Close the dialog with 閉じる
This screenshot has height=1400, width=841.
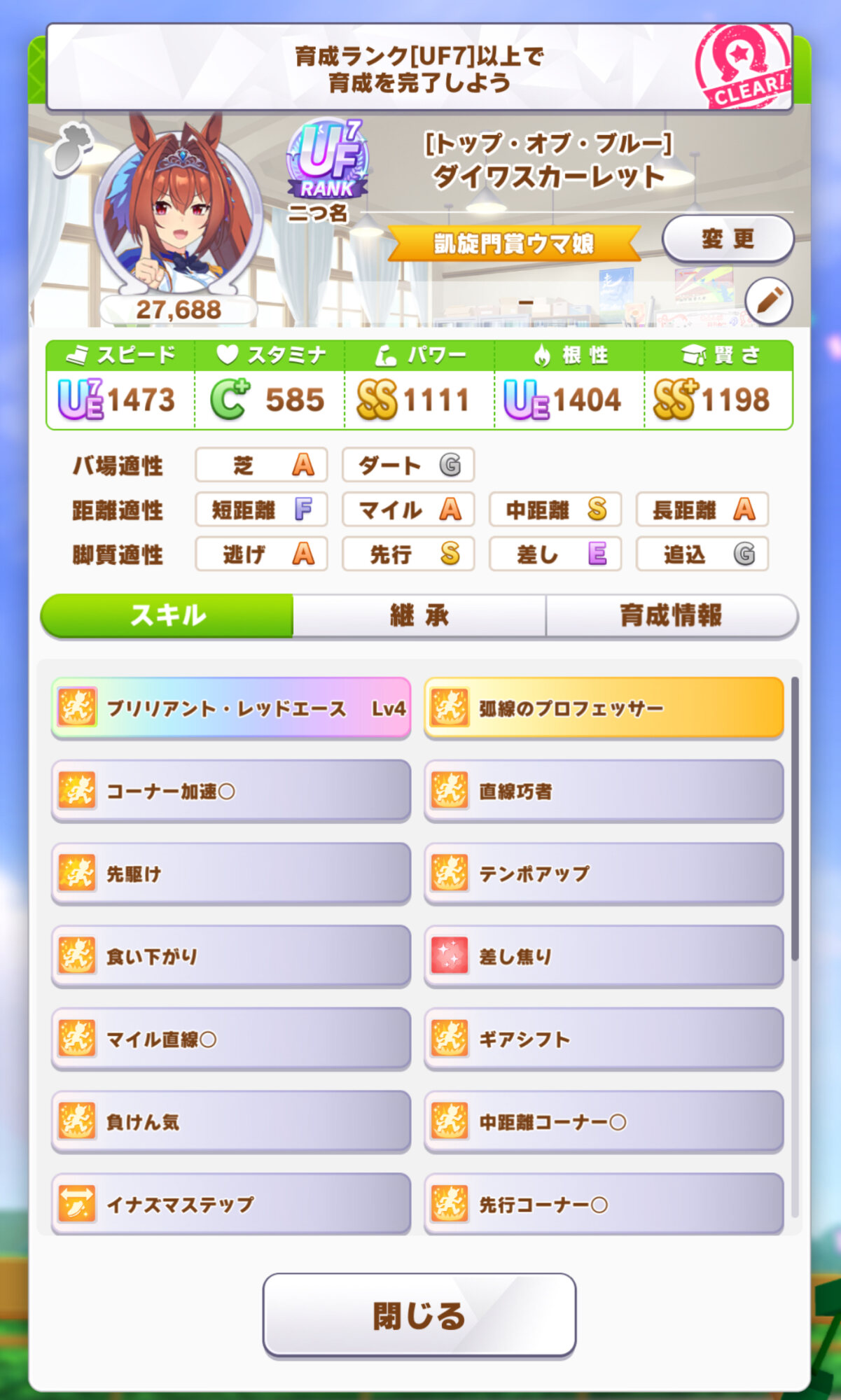point(419,1315)
